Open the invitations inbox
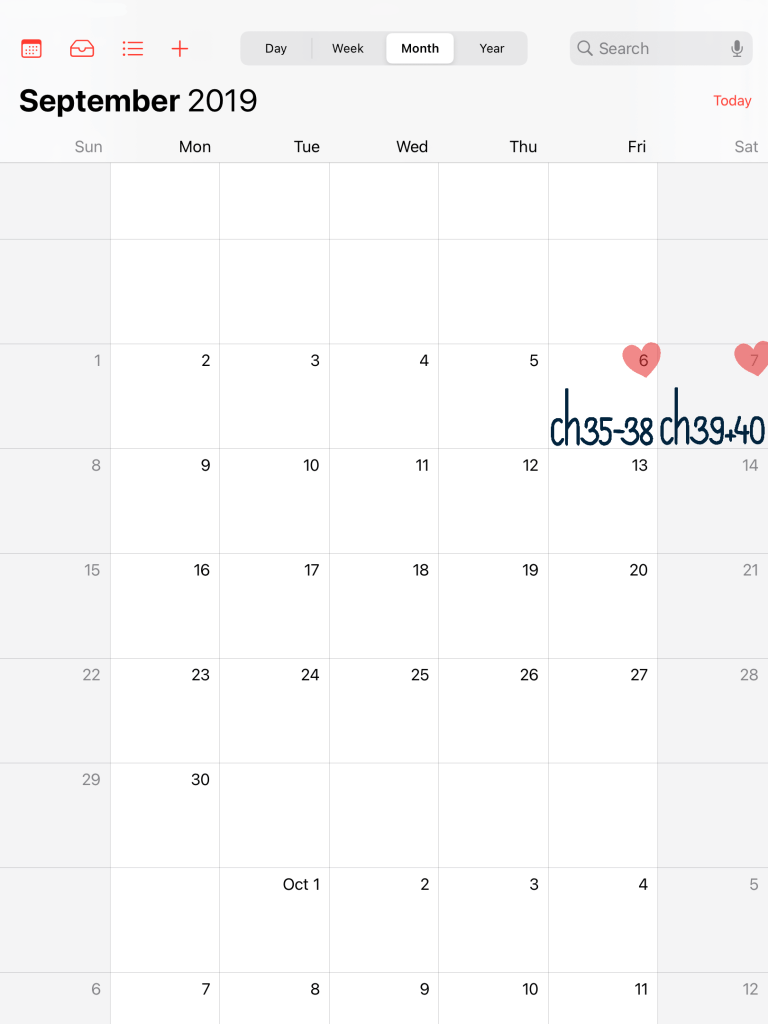 (x=82, y=48)
